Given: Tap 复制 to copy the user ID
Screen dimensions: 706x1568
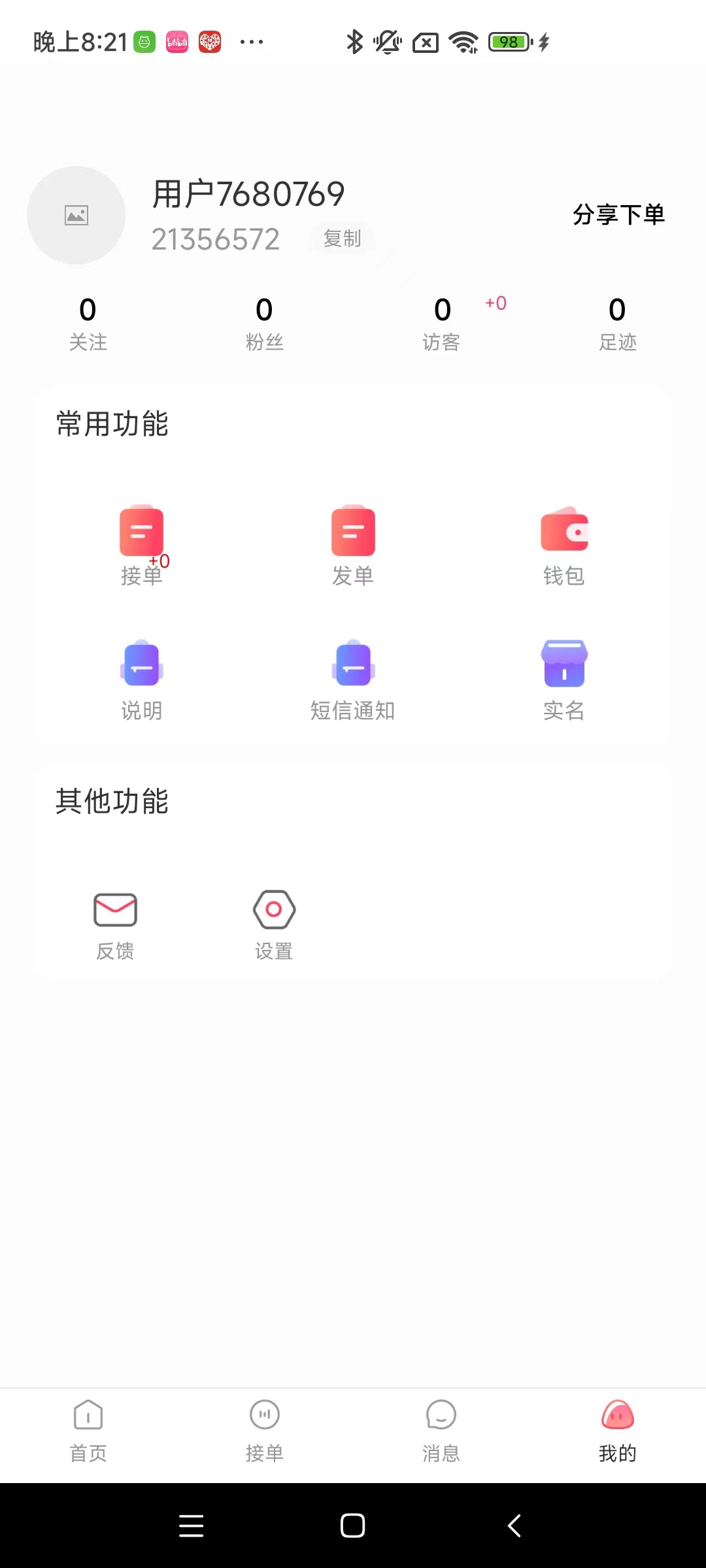Looking at the screenshot, I should 341,239.
